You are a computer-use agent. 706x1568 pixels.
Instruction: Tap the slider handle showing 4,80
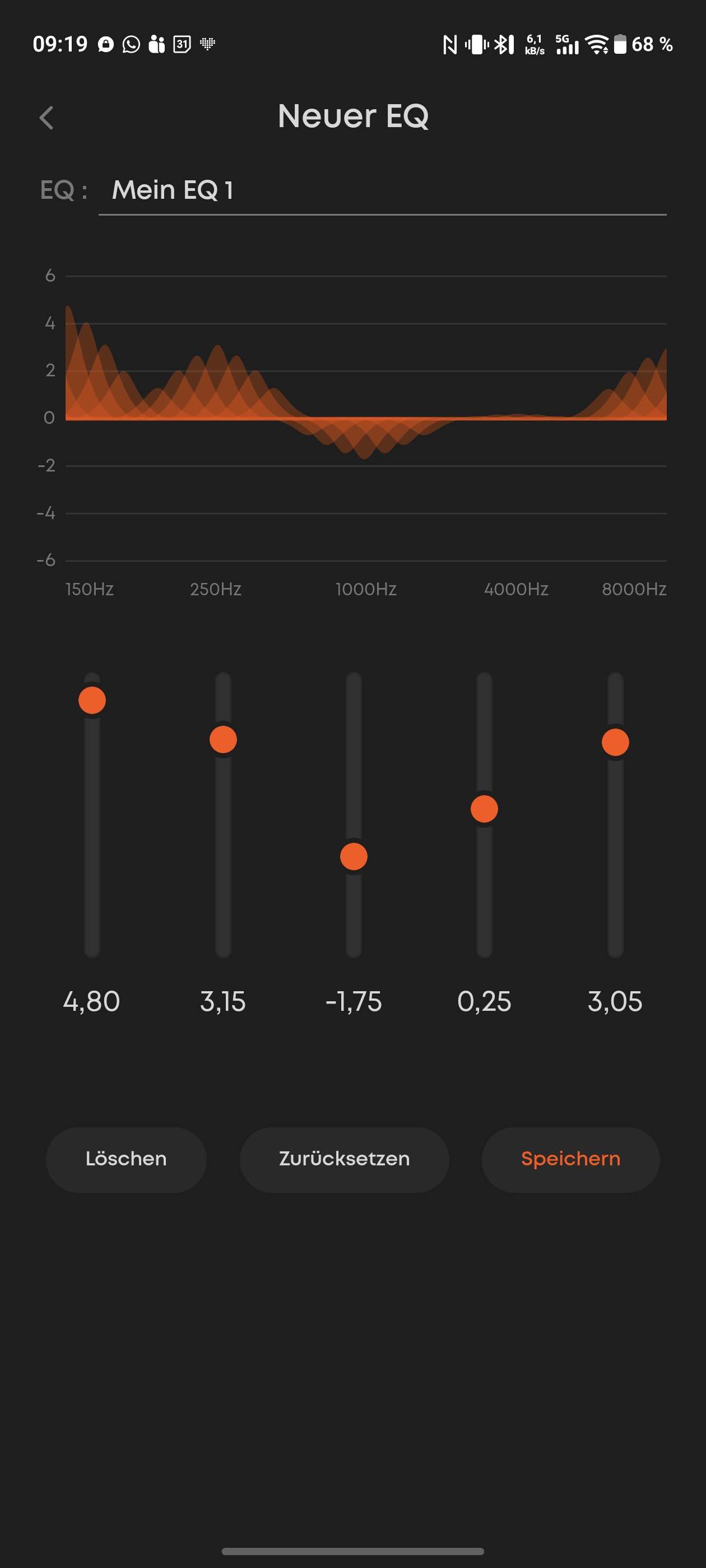pyautogui.click(x=92, y=700)
